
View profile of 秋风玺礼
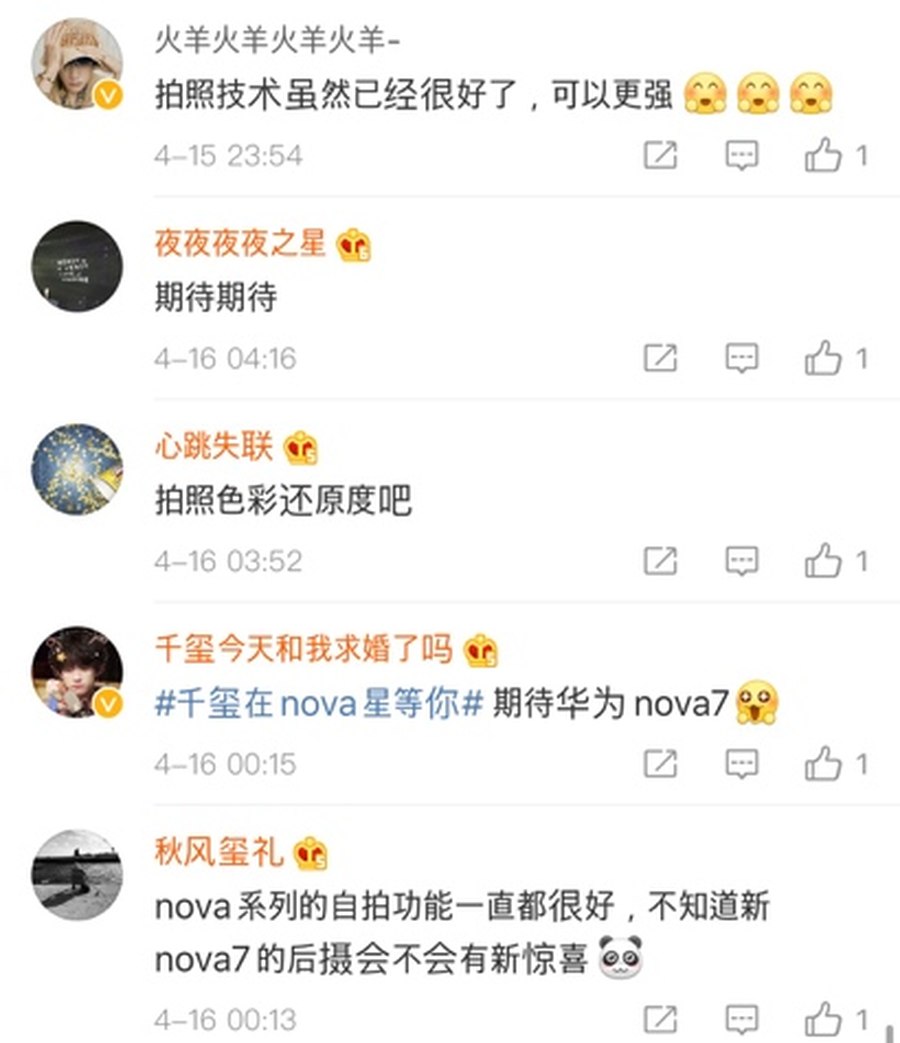coord(220,852)
